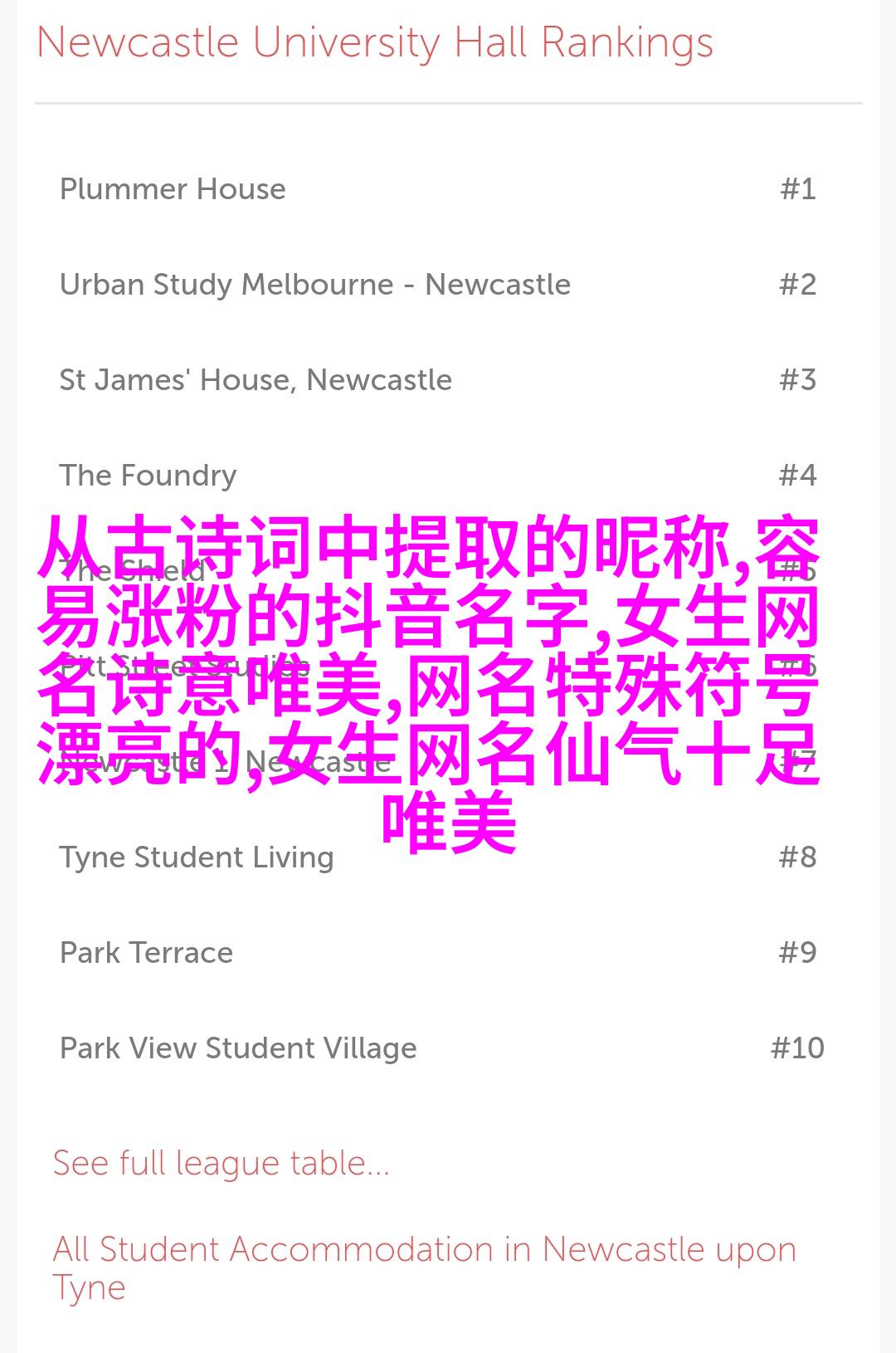Open the Plummer House ranking row

point(173,189)
